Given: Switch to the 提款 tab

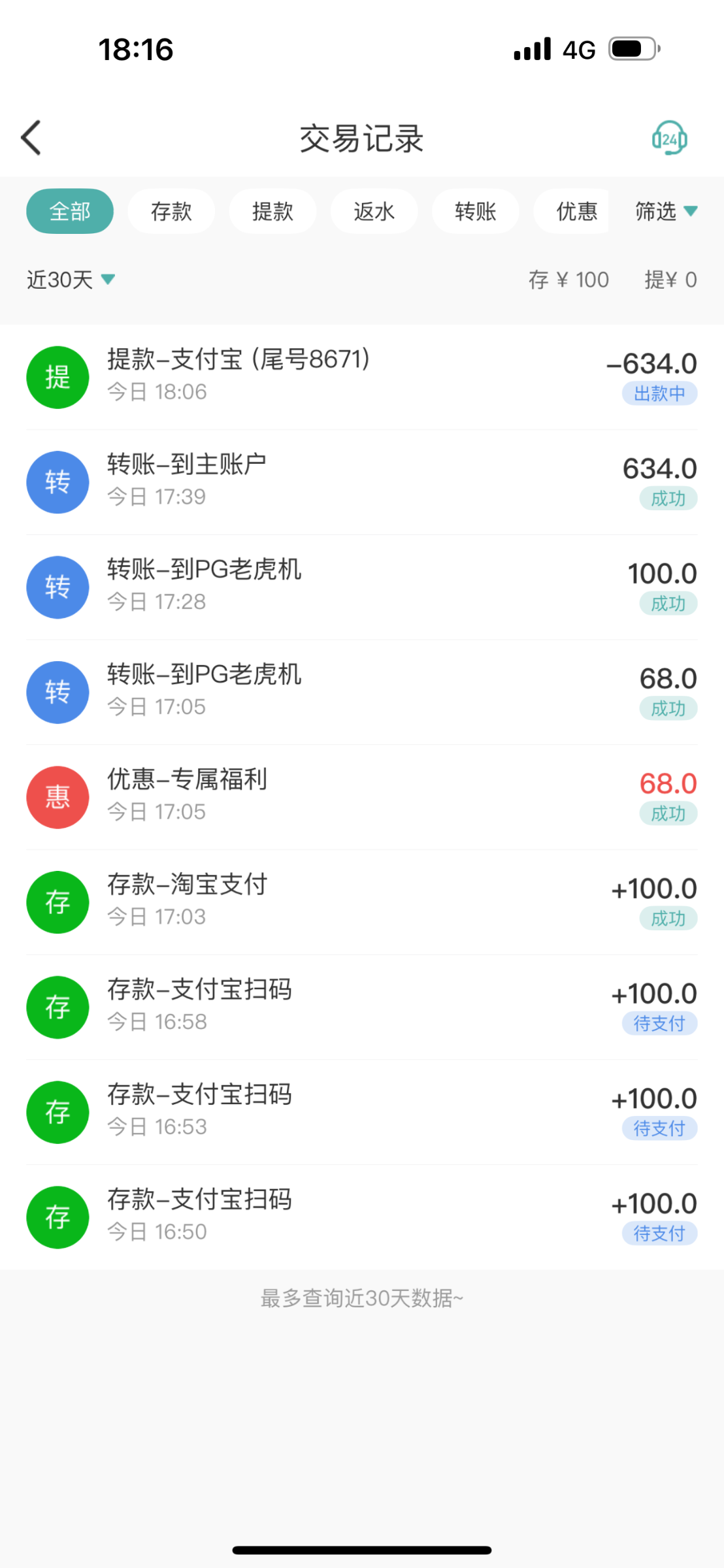Looking at the screenshot, I should (272, 211).
